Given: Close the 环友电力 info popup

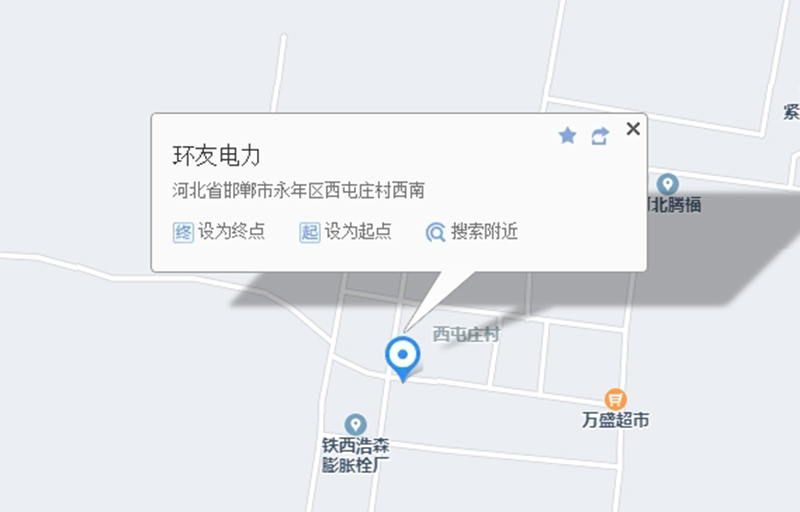Looking at the screenshot, I should (632, 128).
